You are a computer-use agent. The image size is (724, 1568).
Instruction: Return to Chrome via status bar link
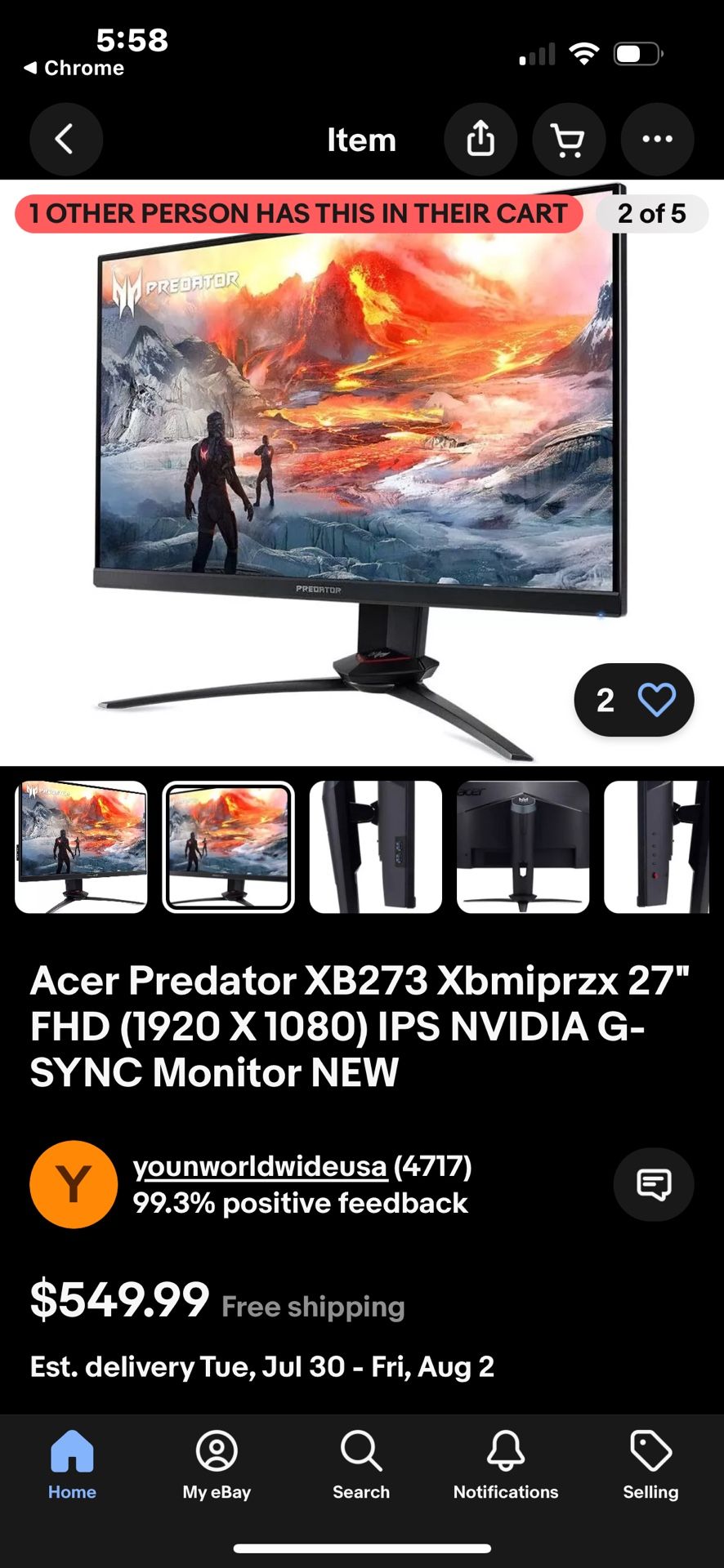click(74, 68)
